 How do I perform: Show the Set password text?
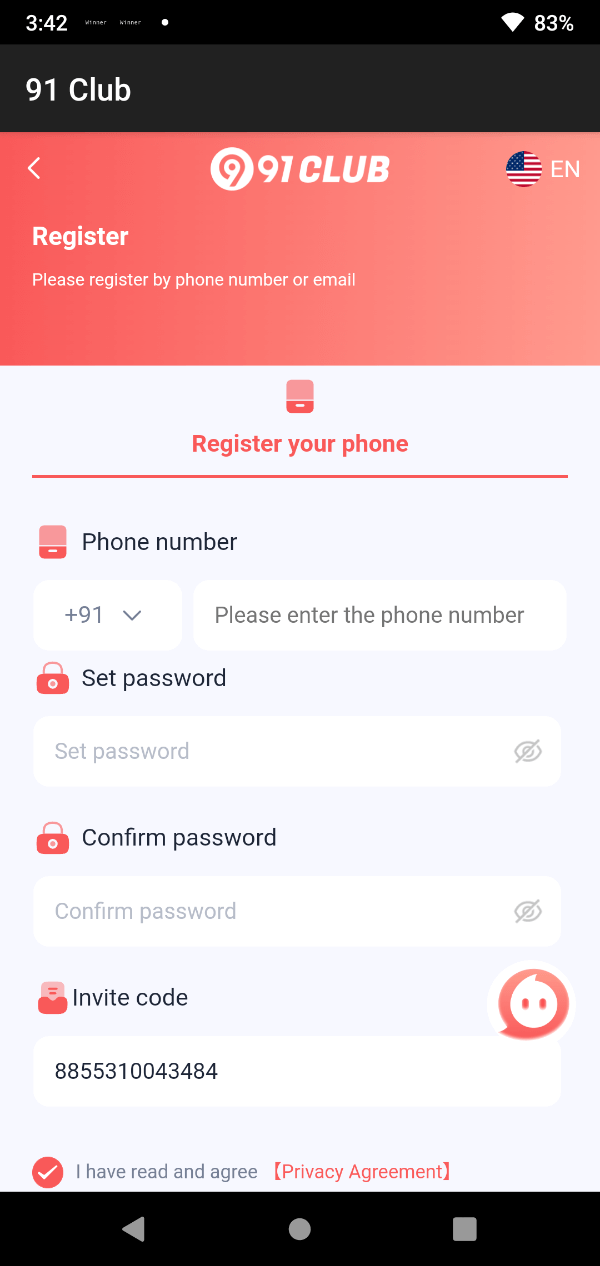click(x=527, y=751)
